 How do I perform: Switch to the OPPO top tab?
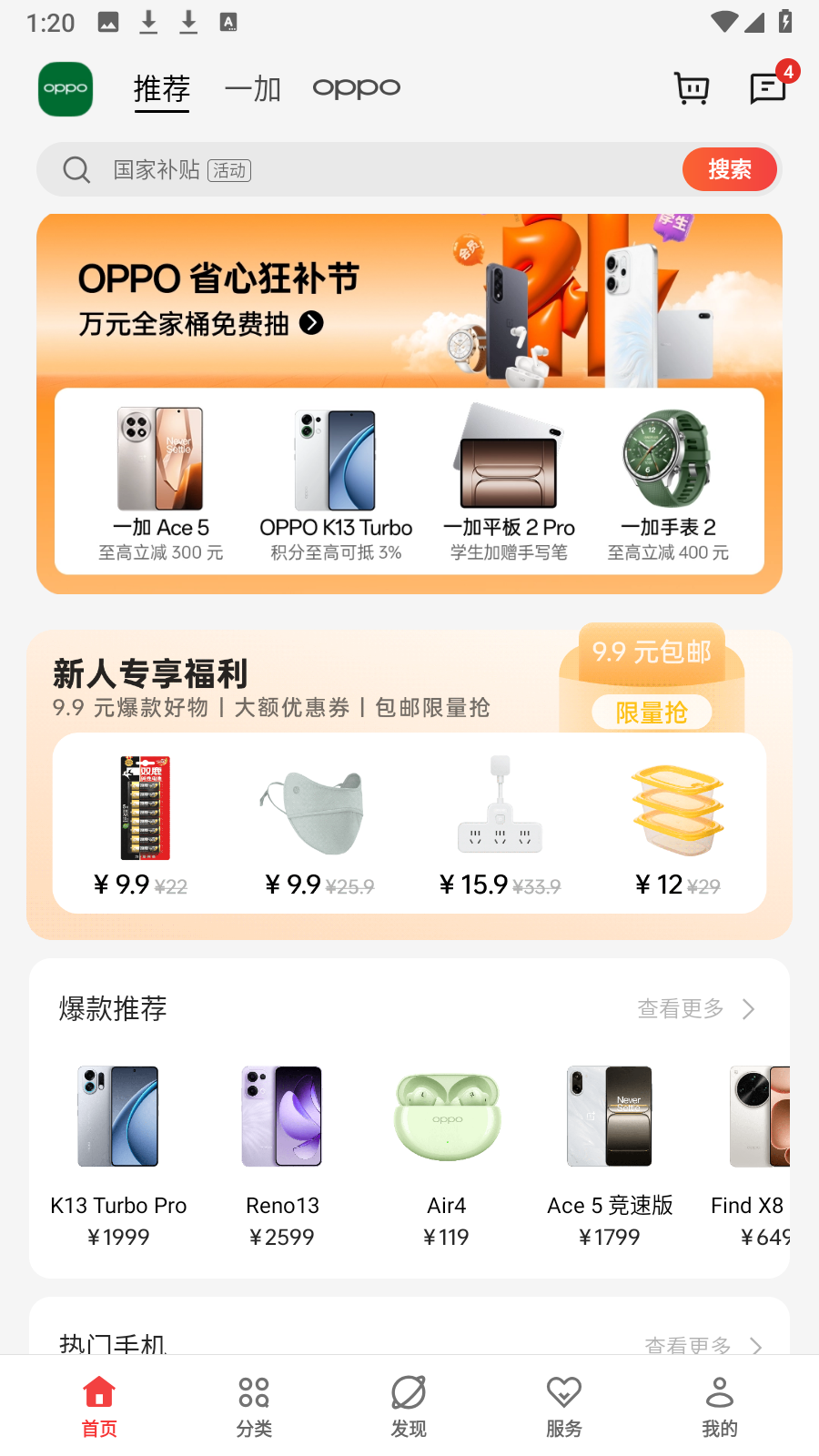[356, 88]
